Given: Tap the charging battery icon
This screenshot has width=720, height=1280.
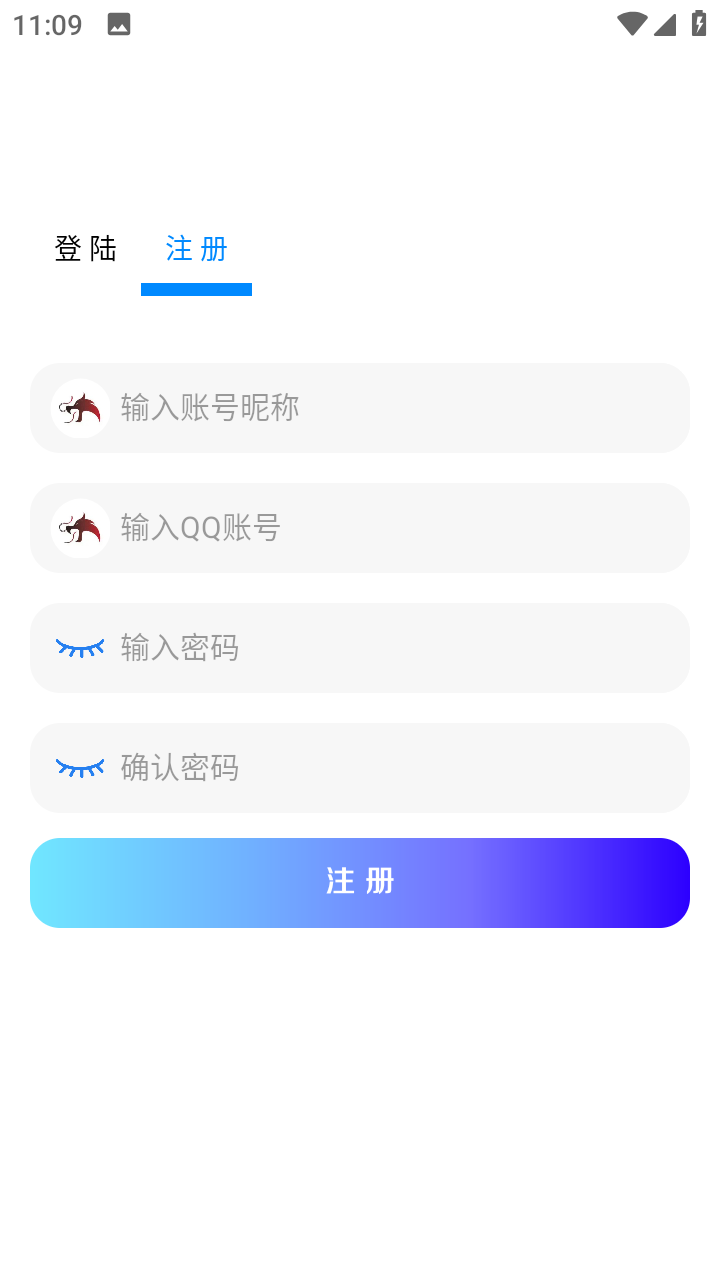Looking at the screenshot, I should click(x=698, y=24).
